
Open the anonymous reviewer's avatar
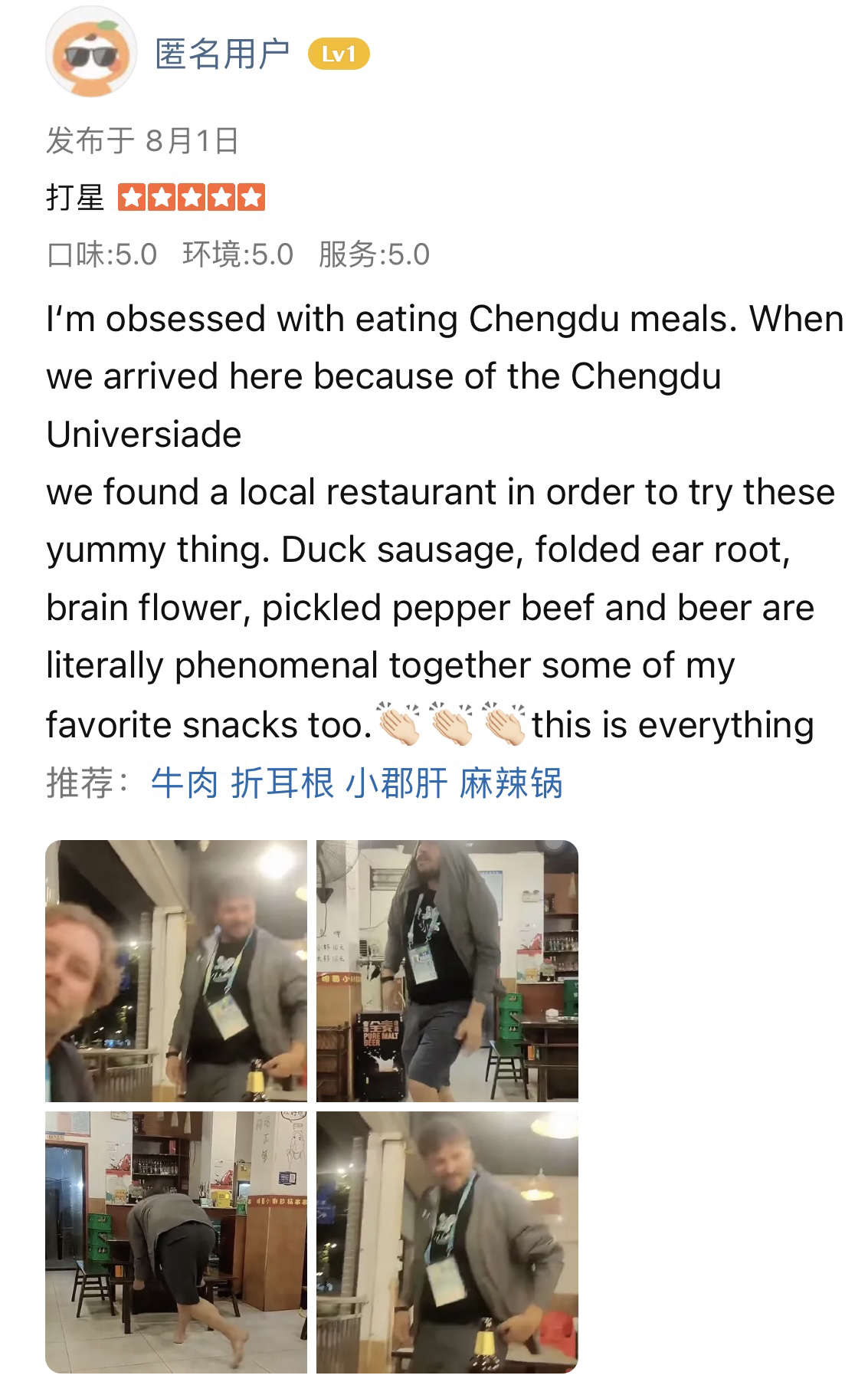tap(91, 53)
